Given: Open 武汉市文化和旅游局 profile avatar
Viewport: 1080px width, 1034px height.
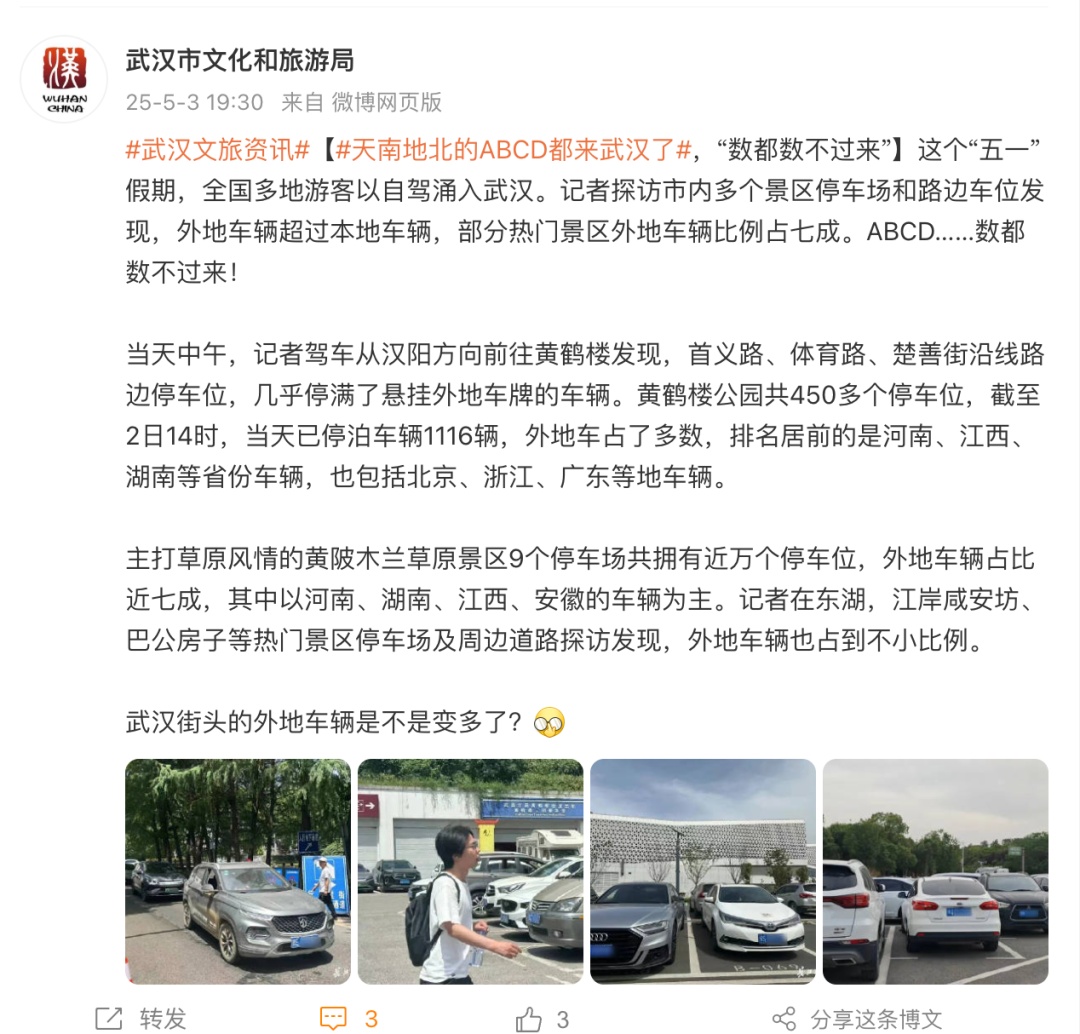Looking at the screenshot, I should click(x=64, y=80).
